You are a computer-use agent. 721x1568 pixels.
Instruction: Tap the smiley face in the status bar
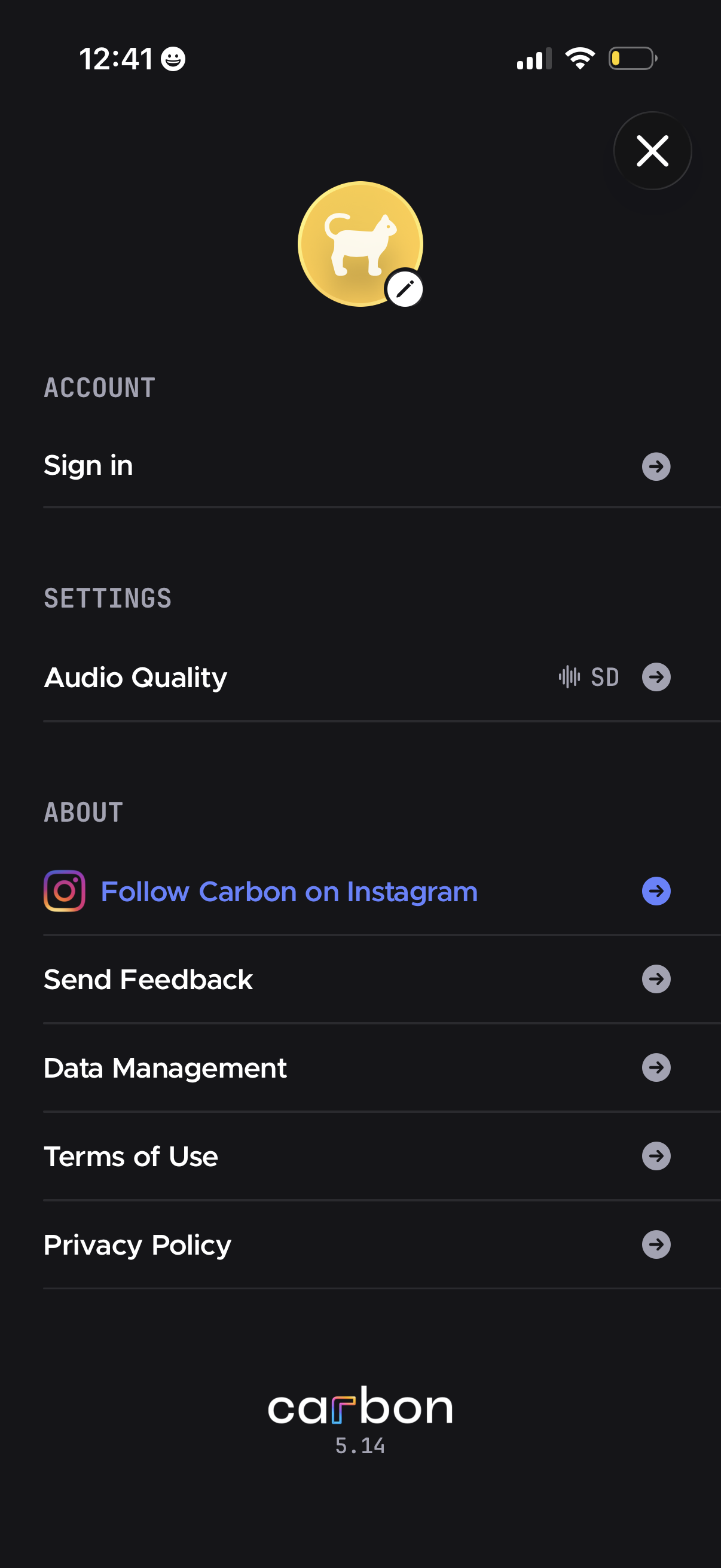172,59
